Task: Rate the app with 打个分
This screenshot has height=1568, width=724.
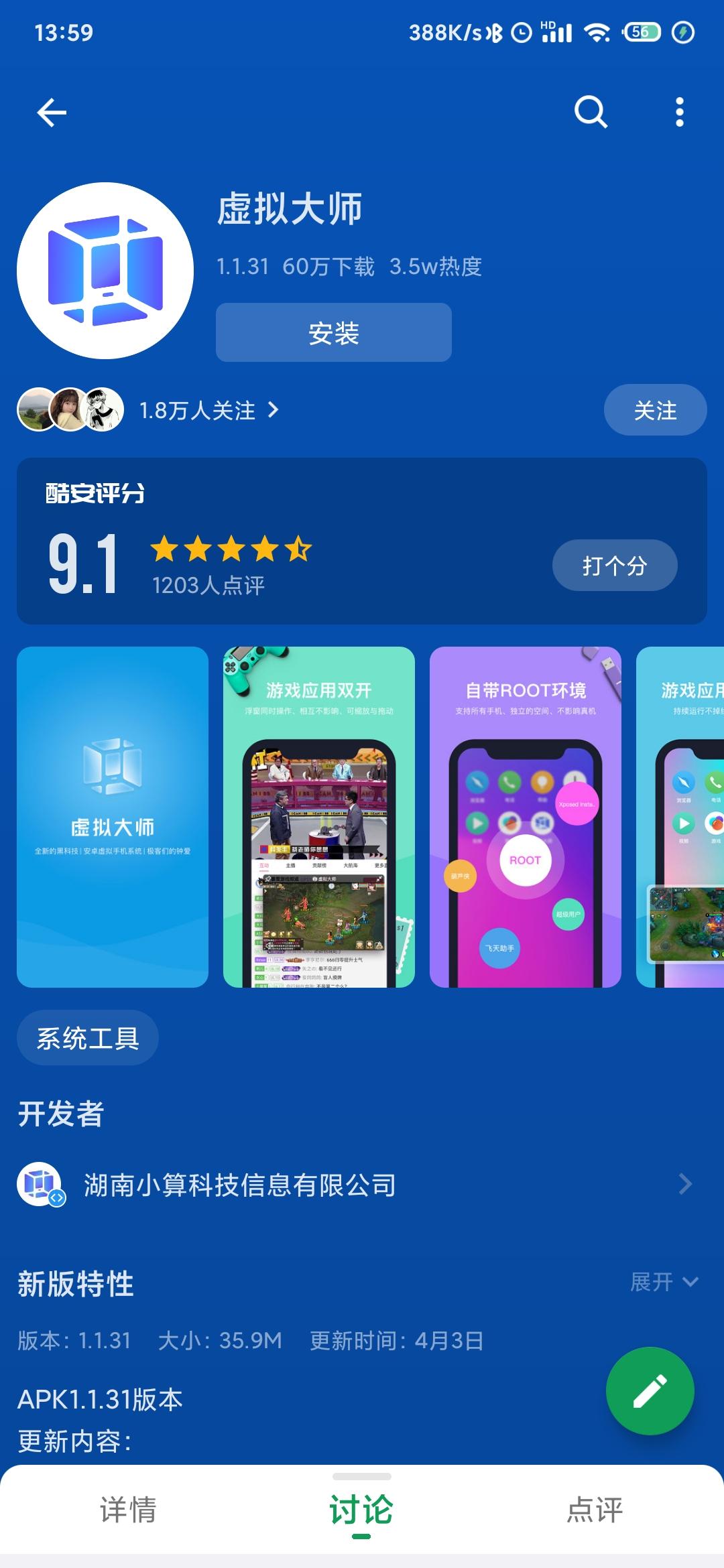Action: pos(614,566)
